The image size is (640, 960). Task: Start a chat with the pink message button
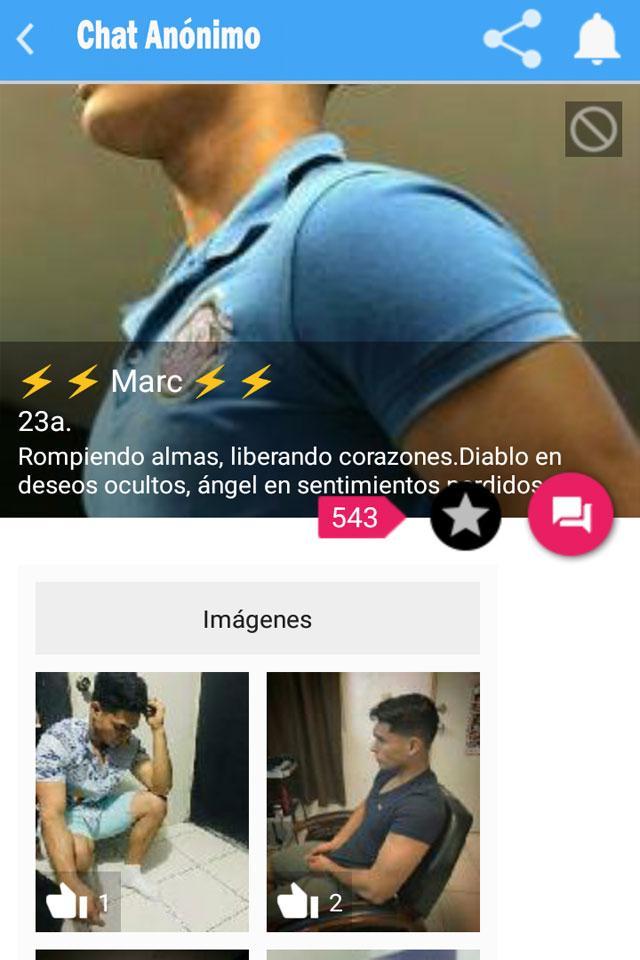(570, 514)
